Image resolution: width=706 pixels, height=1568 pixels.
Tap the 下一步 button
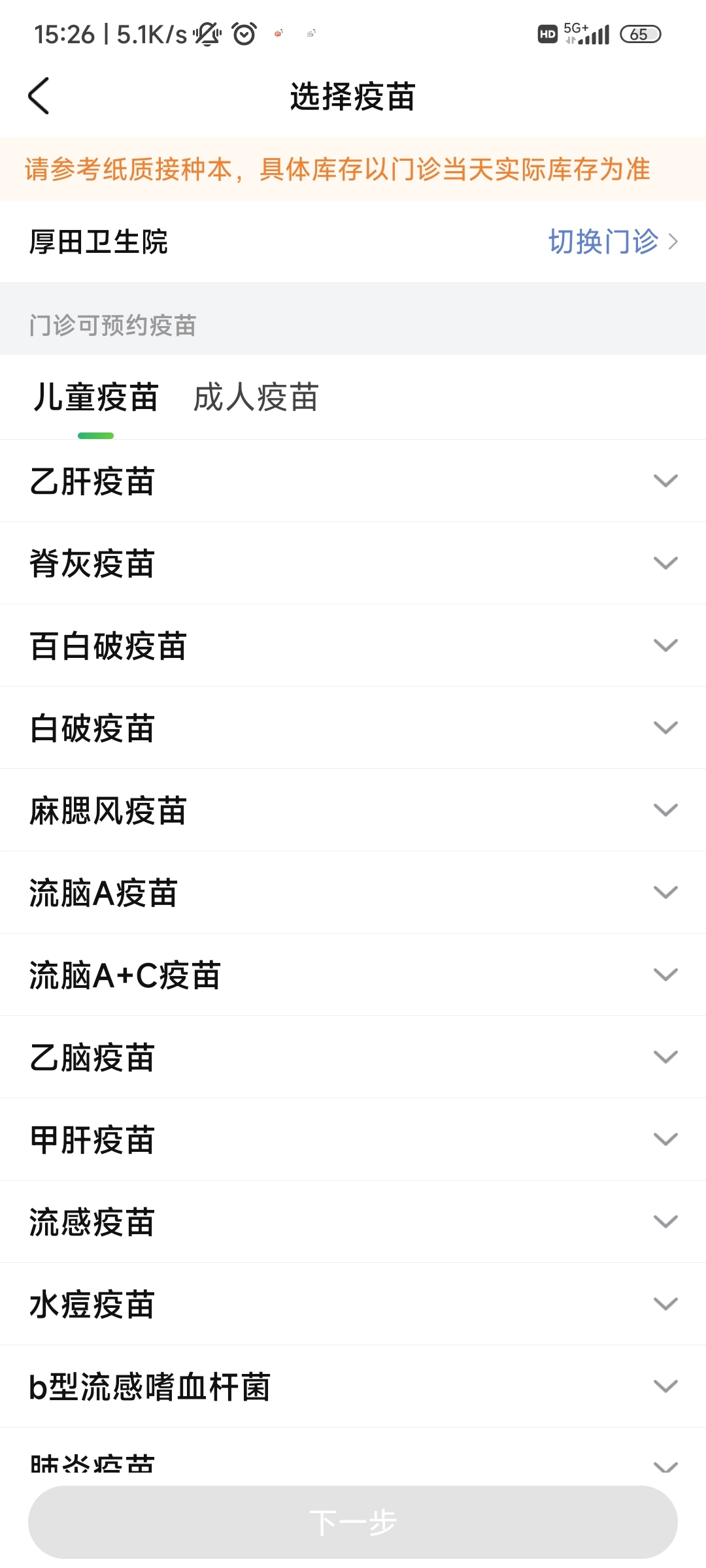[353, 1522]
